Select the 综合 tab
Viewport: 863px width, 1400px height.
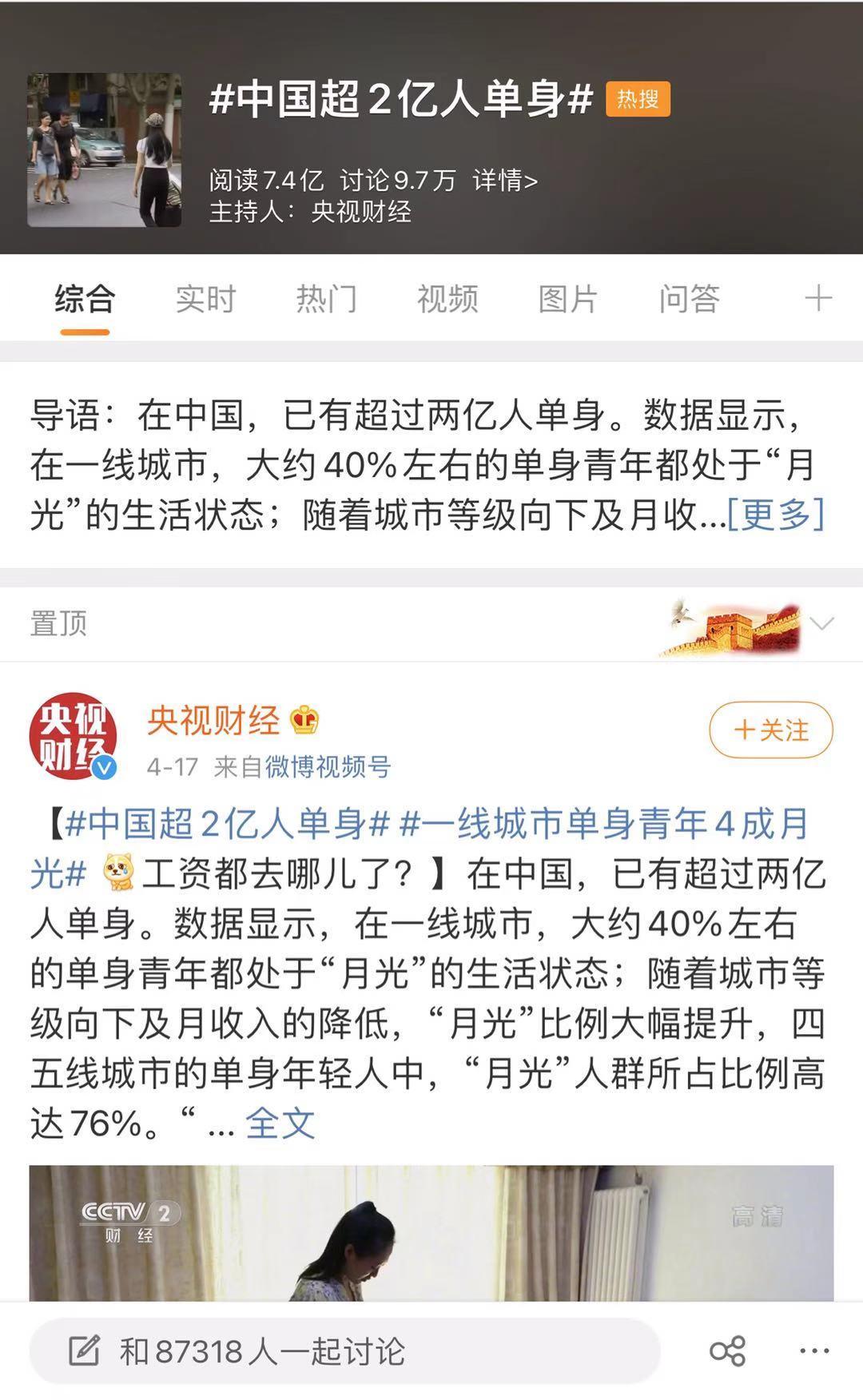pos(85,299)
